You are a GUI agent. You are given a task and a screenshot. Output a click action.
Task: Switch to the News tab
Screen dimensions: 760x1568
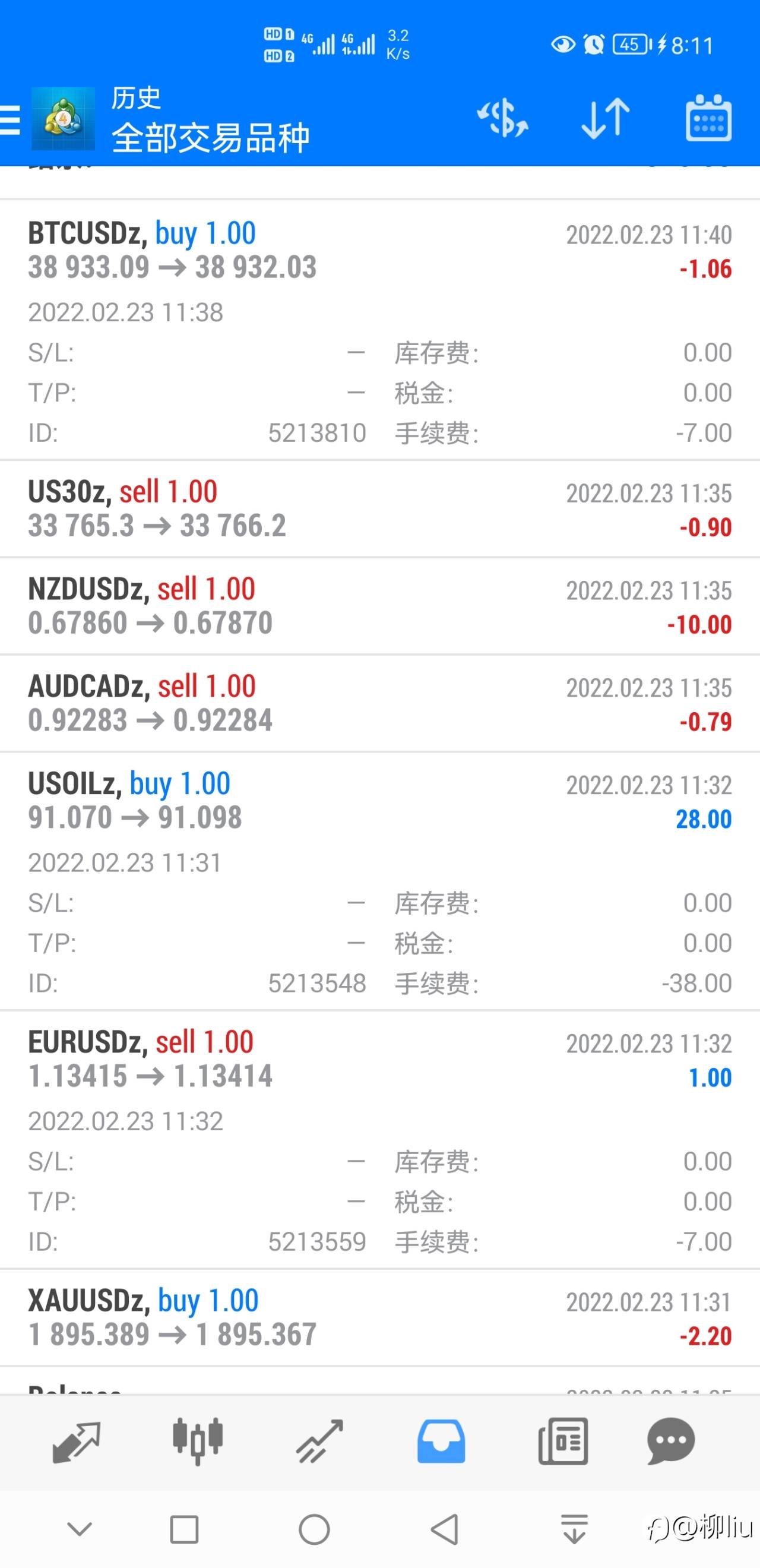(563, 1441)
